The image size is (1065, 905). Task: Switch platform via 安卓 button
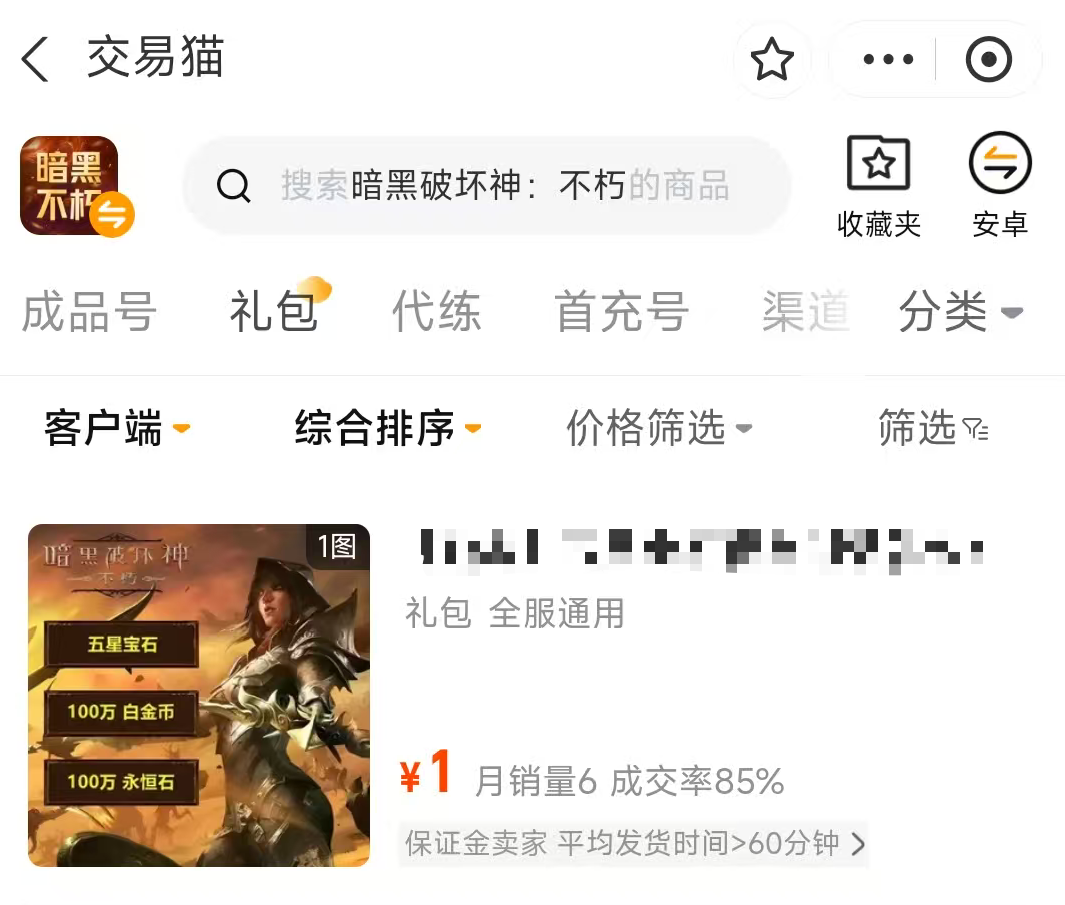(999, 187)
